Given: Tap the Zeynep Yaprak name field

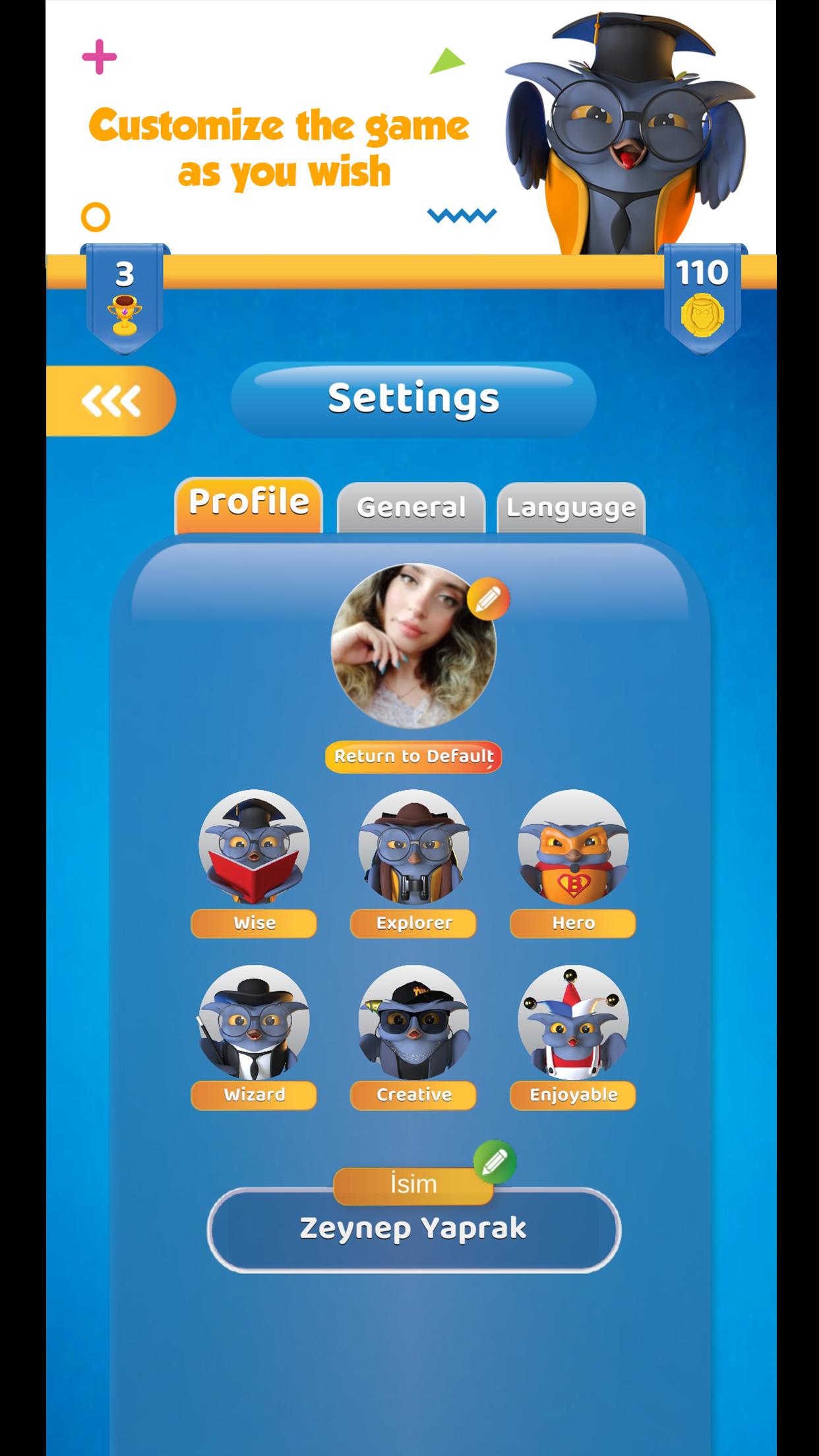Looking at the screenshot, I should (x=413, y=1230).
